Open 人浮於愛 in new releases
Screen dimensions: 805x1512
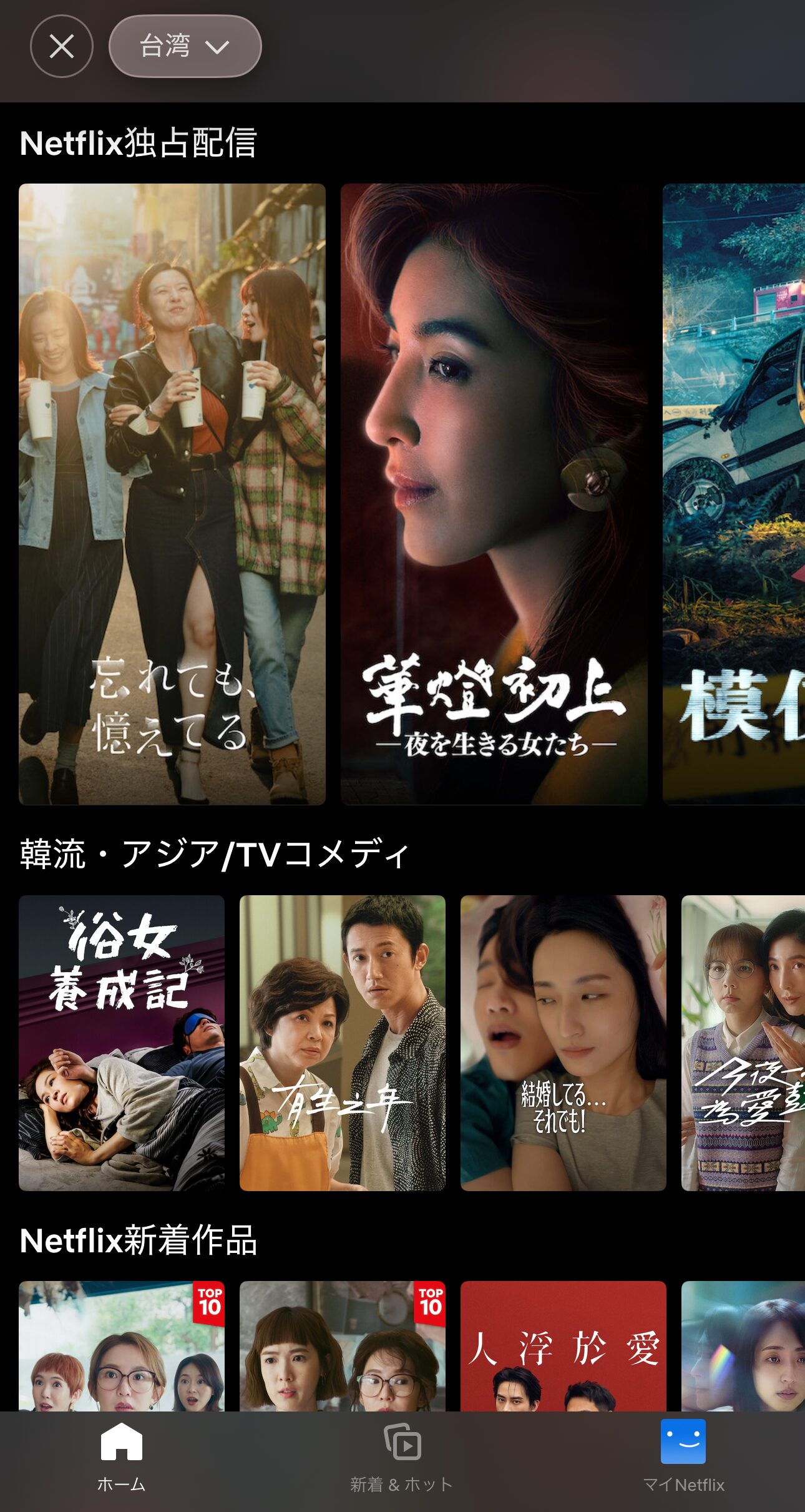pos(563,1345)
